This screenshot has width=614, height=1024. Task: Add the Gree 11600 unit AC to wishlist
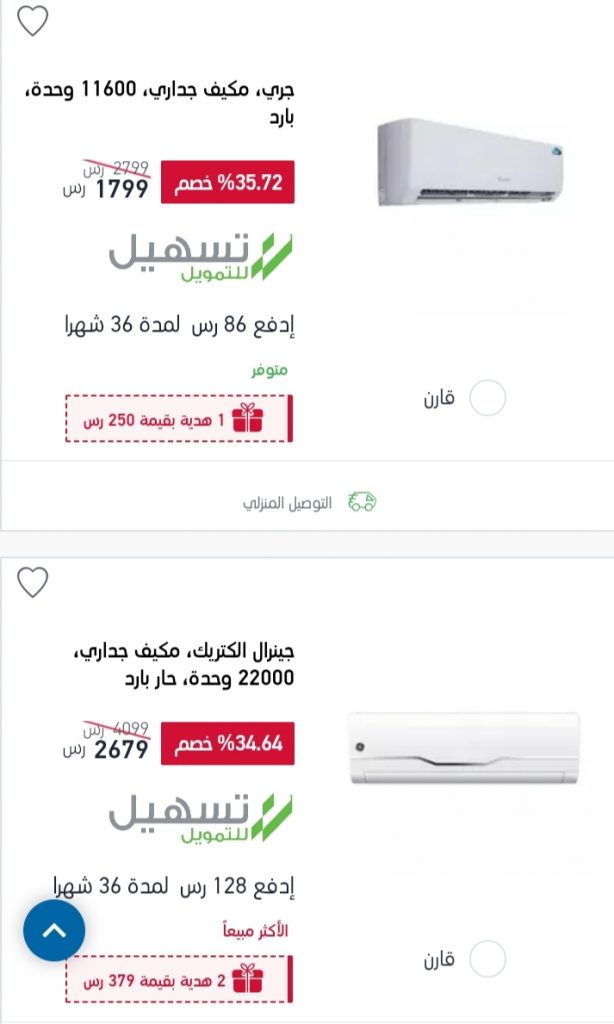point(33,20)
